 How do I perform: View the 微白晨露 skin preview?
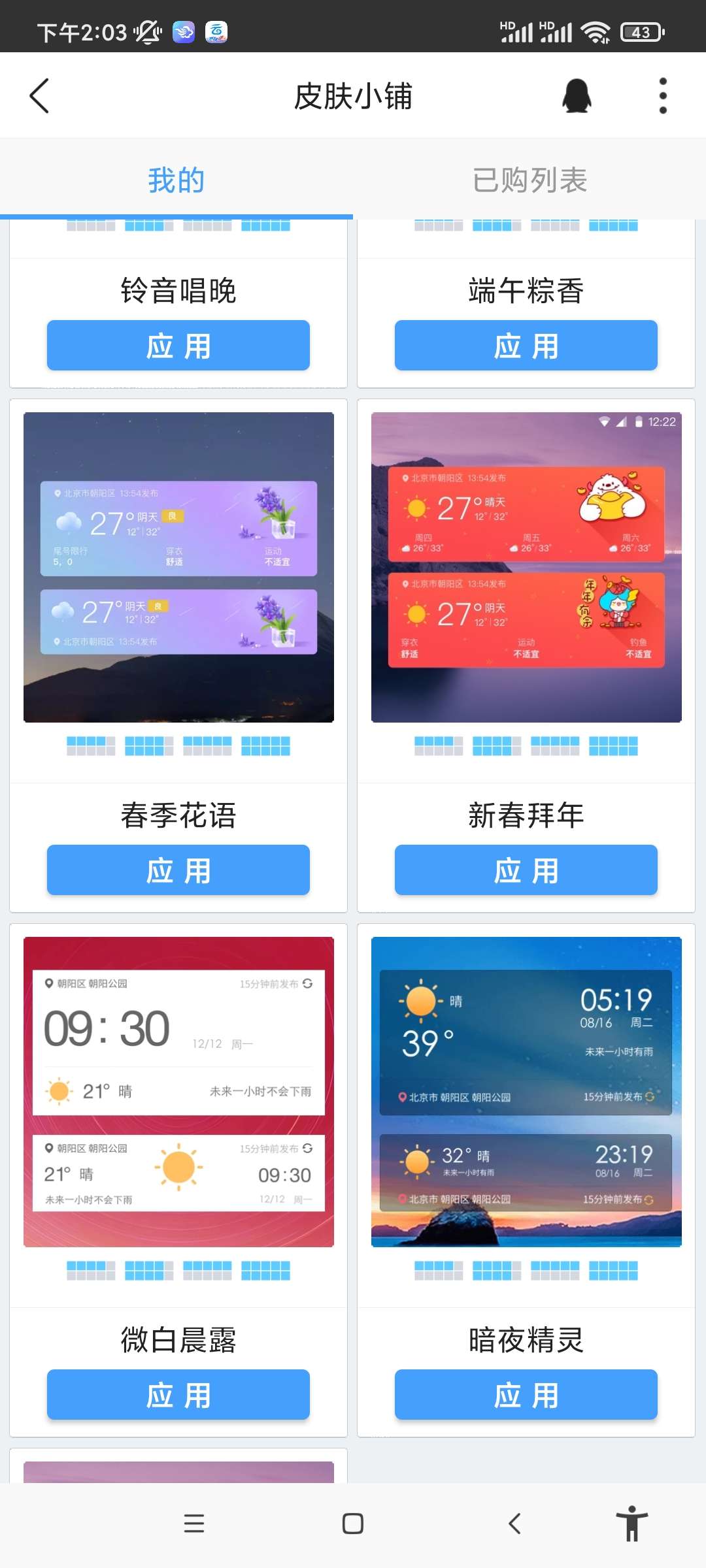pos(178,1092)
